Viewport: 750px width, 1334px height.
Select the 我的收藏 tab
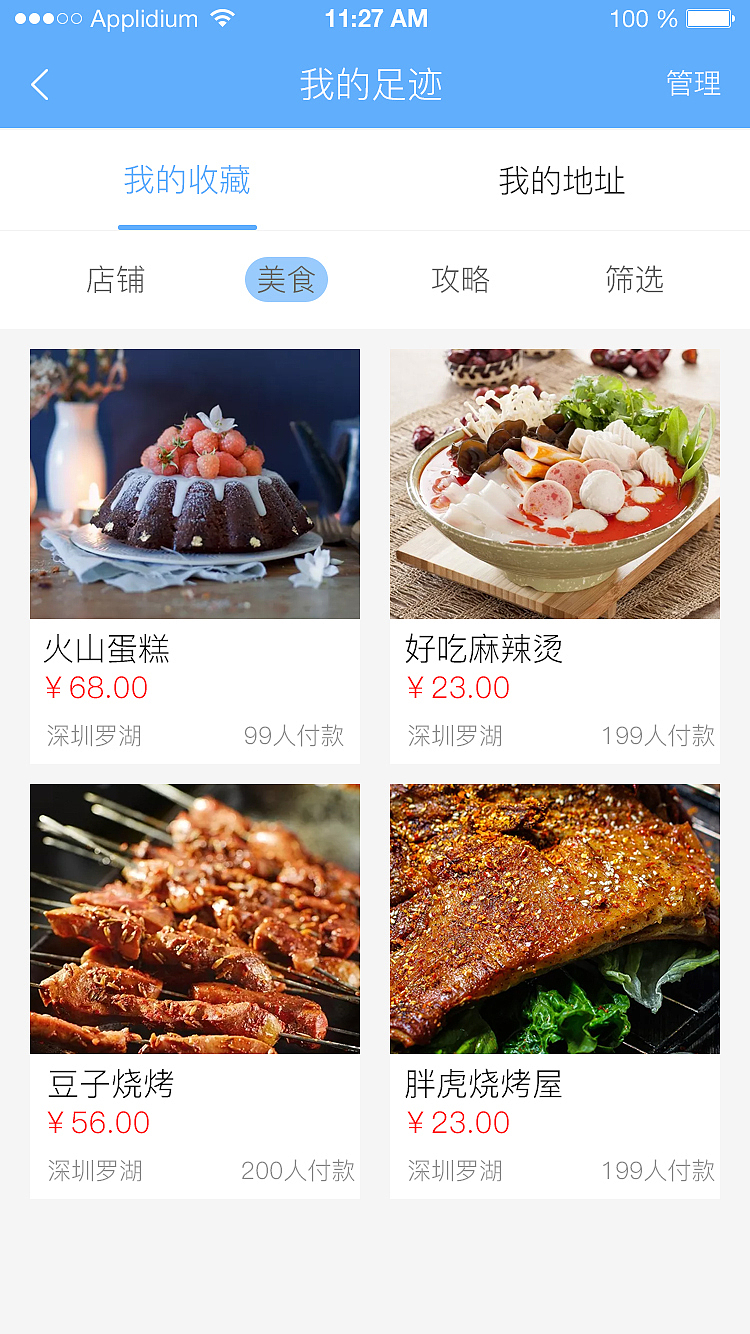point(187,180)
